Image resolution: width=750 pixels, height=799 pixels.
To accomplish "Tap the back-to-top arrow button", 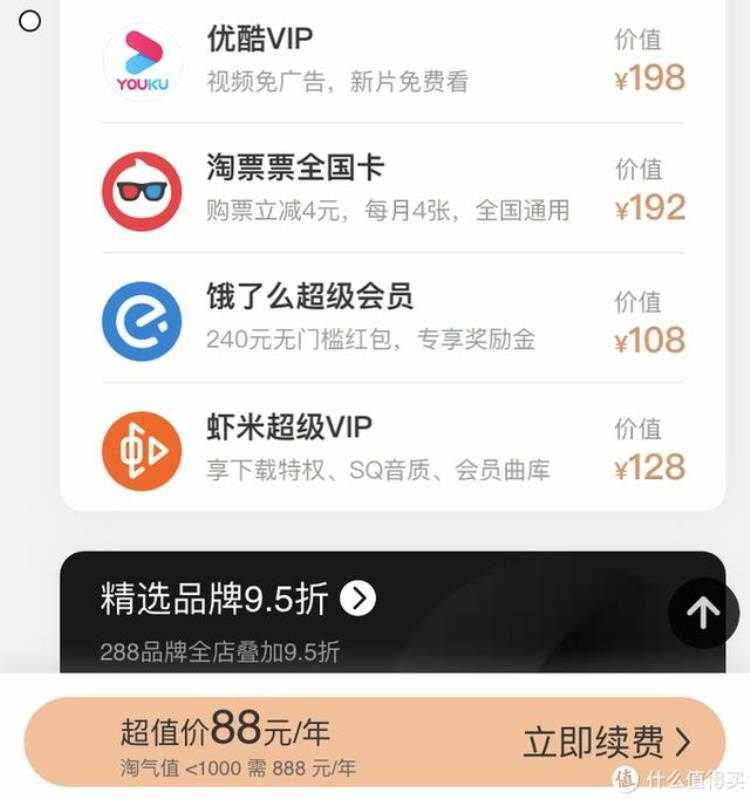I will 703,612.
